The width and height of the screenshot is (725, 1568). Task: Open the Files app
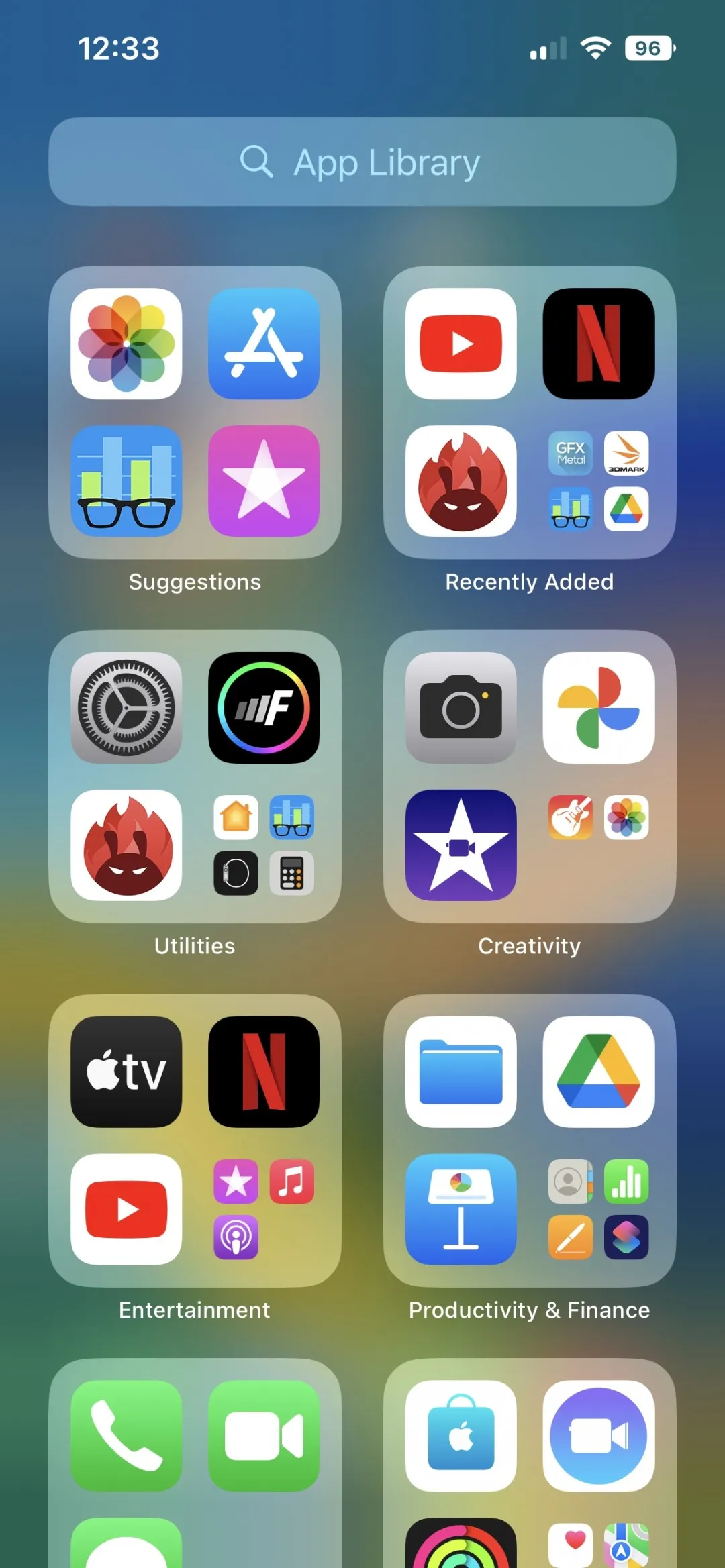[x=461, y=1072]
